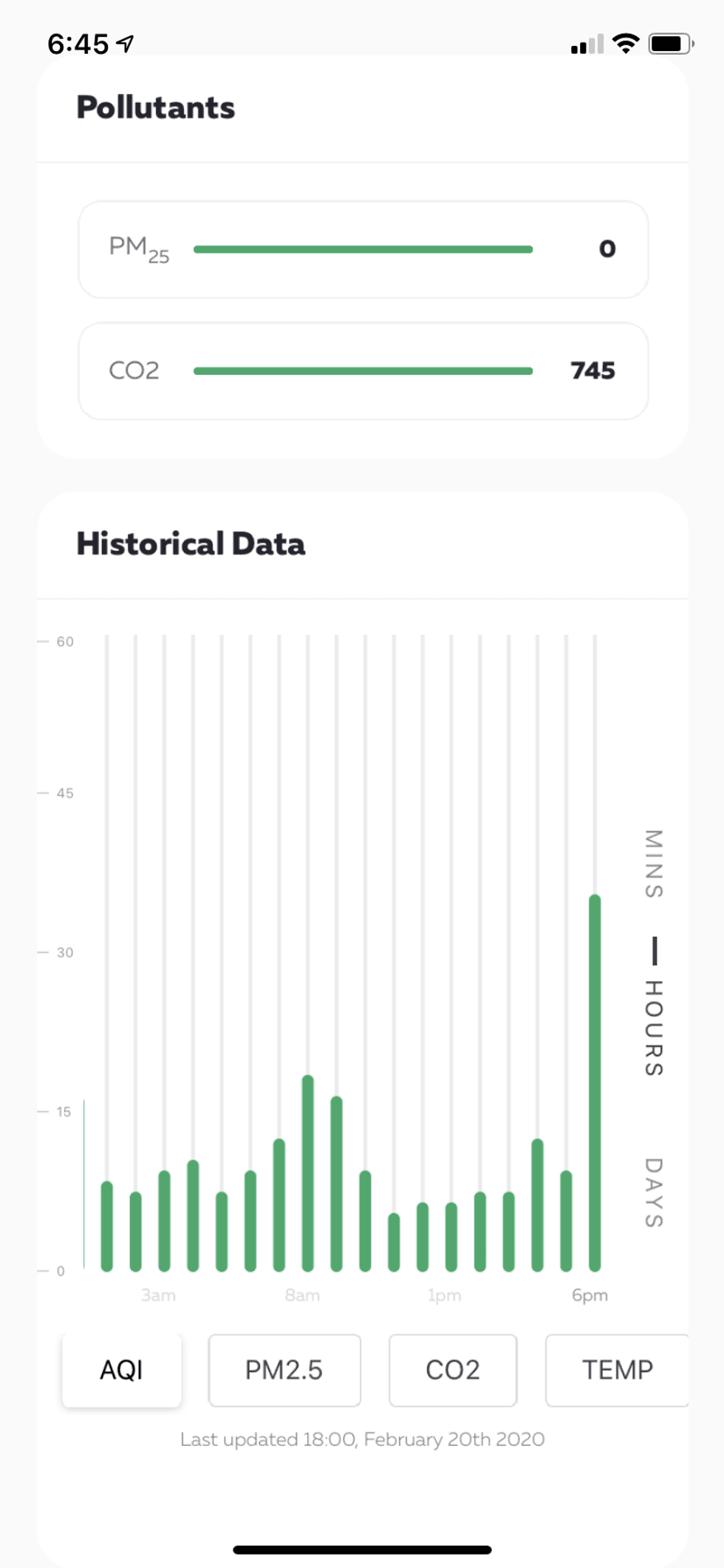Screen dimensions: 724x1568
Task: Select HOURS on the timescale selector
Action: coord(652,1028)
